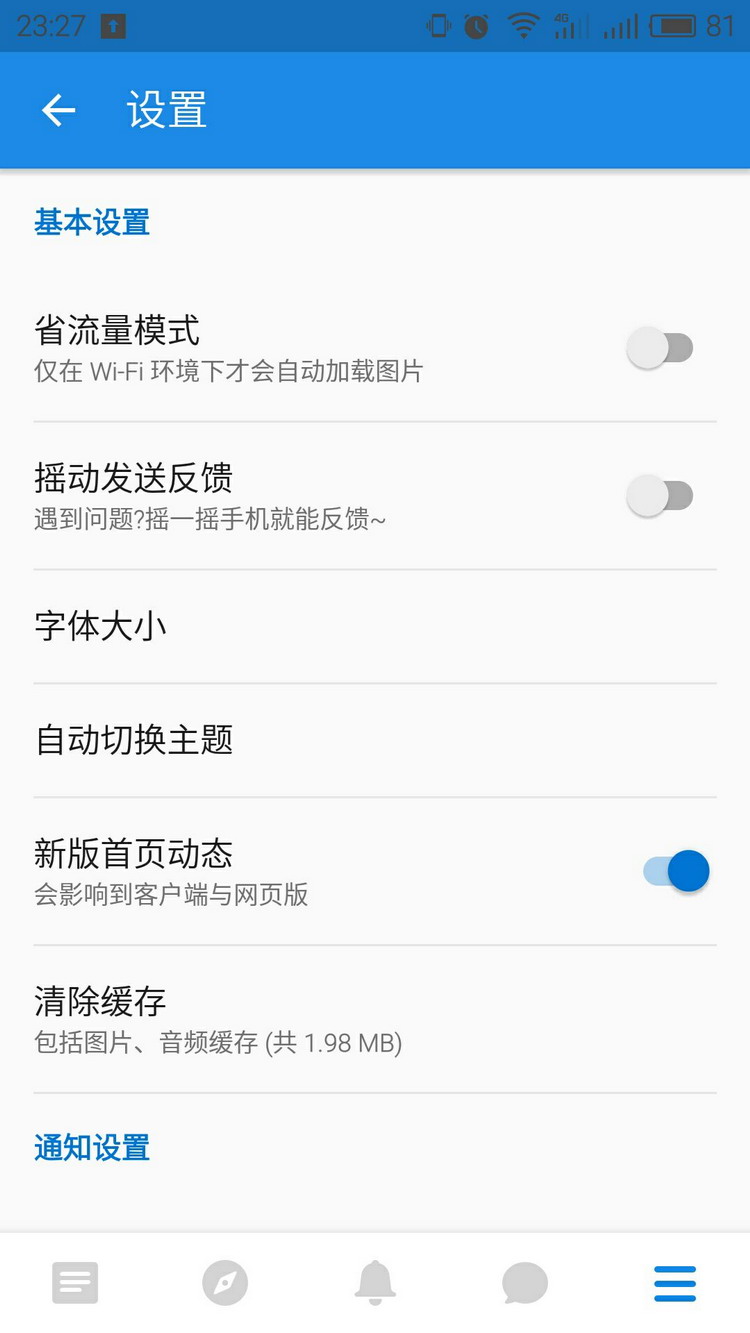Turn on 摇动发送反馈 shake feedback switch
Screen dimensions: 750x1333
pyautogui.click(x=662, y=495)
